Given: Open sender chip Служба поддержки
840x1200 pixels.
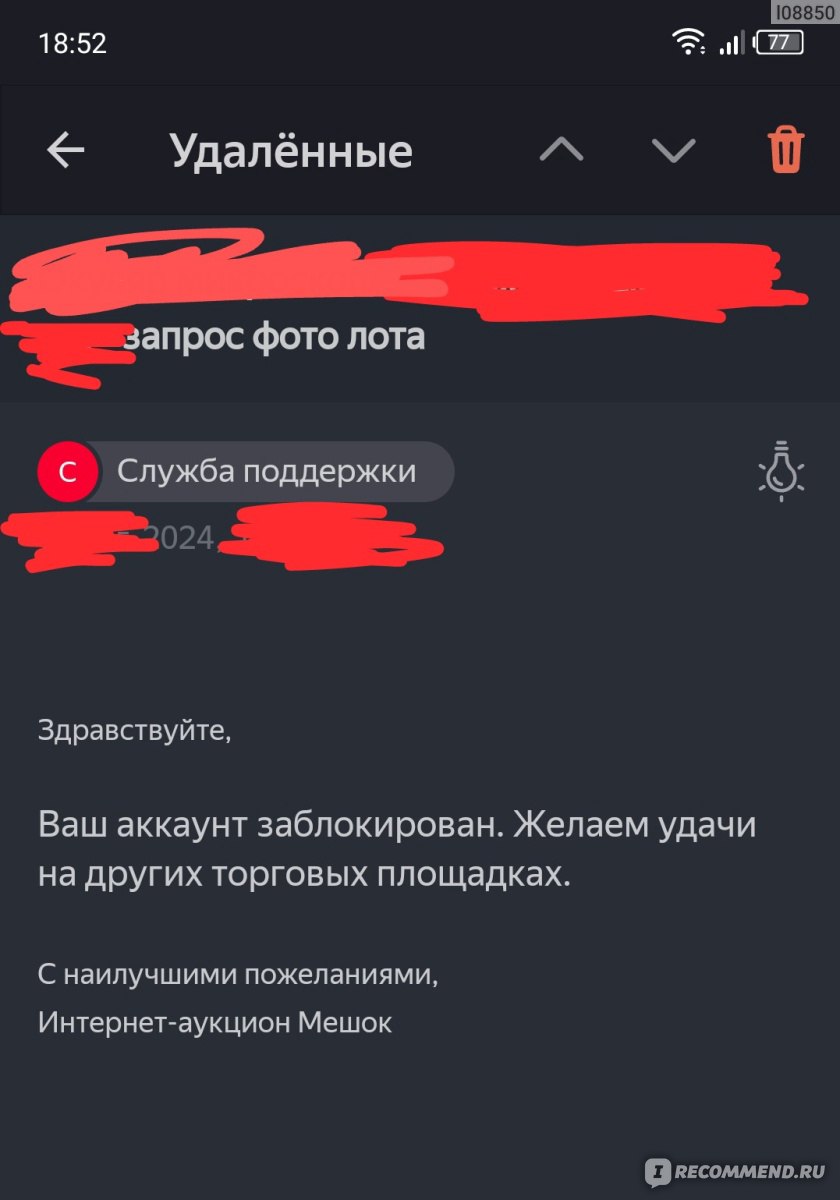Looking at the screenshot, I should point(246,472).
